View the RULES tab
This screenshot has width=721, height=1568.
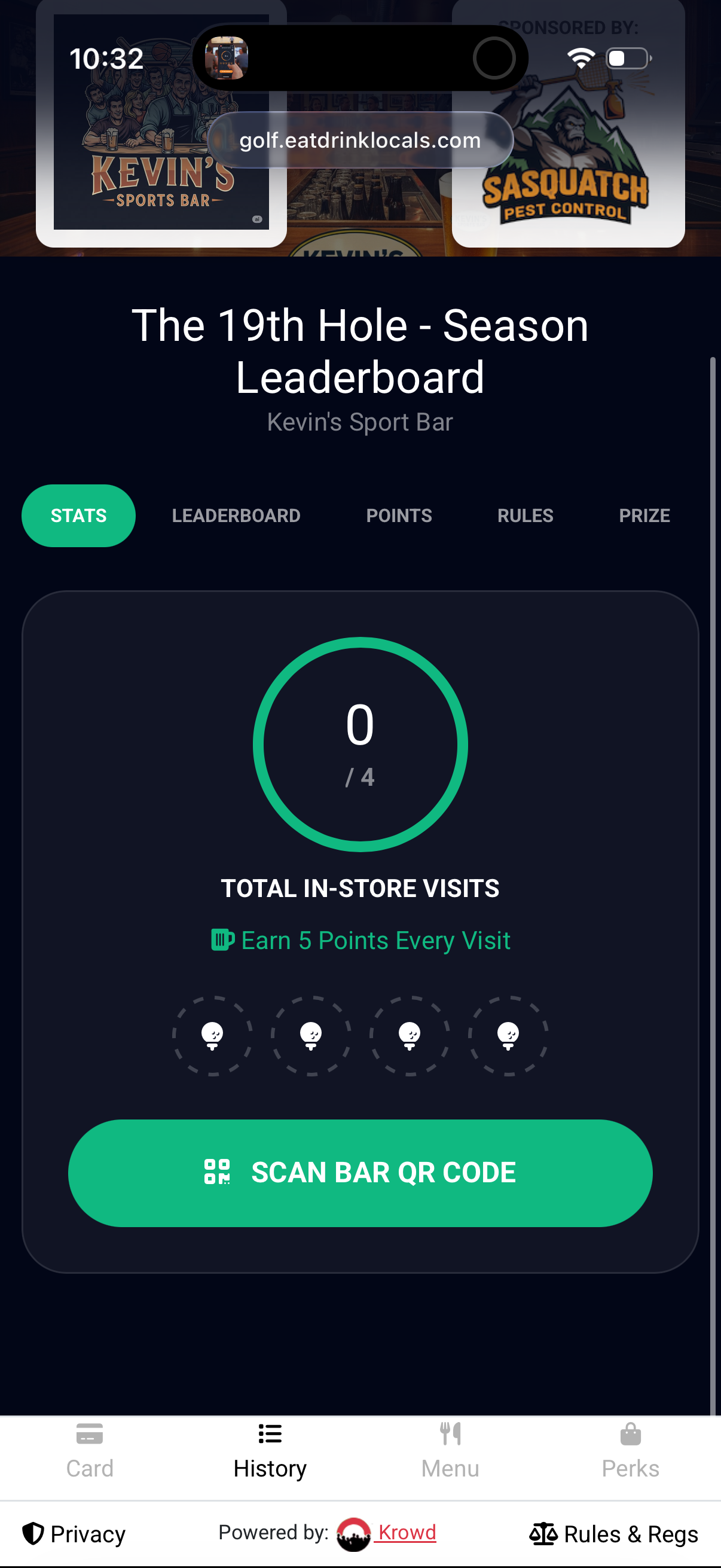click(525, 515)
